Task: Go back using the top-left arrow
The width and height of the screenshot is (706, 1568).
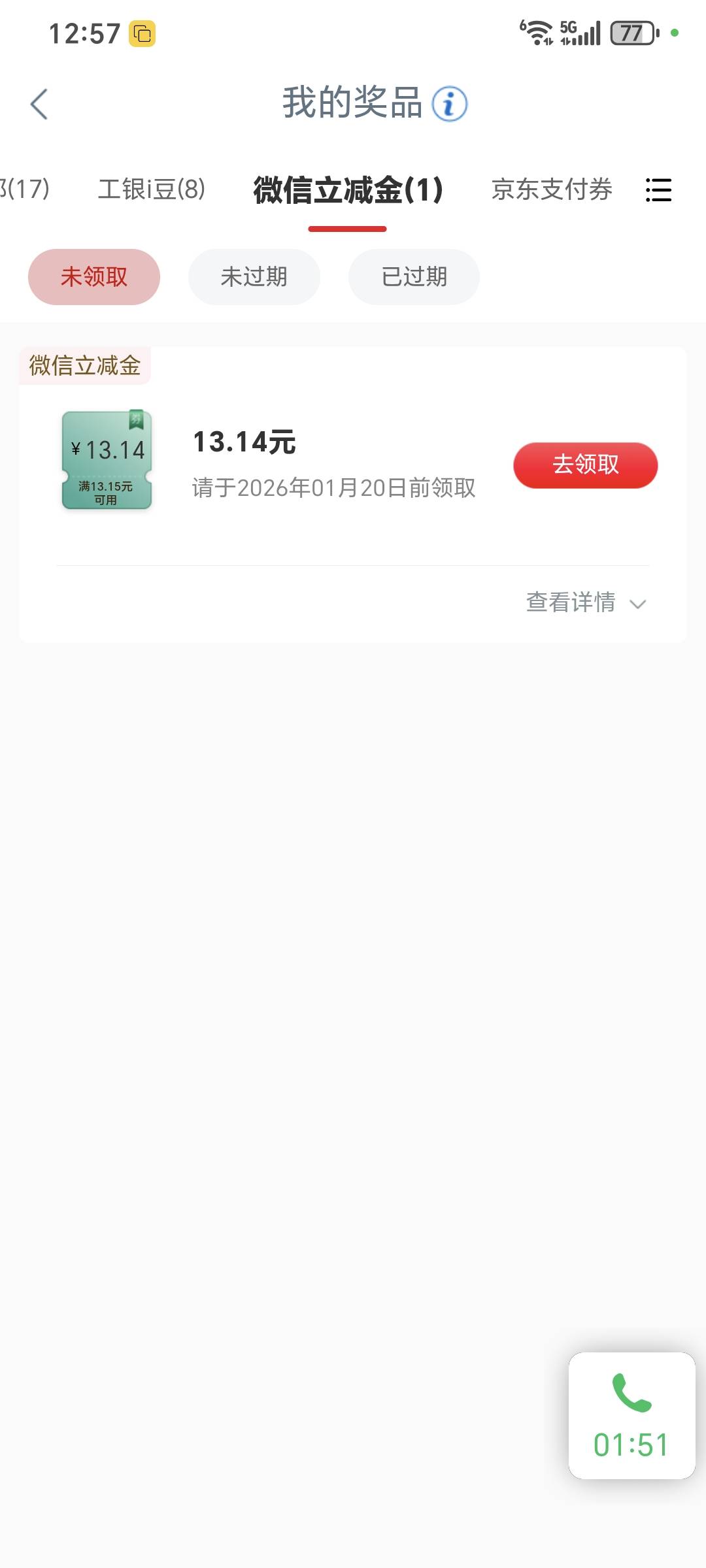Action: [39, 105]
